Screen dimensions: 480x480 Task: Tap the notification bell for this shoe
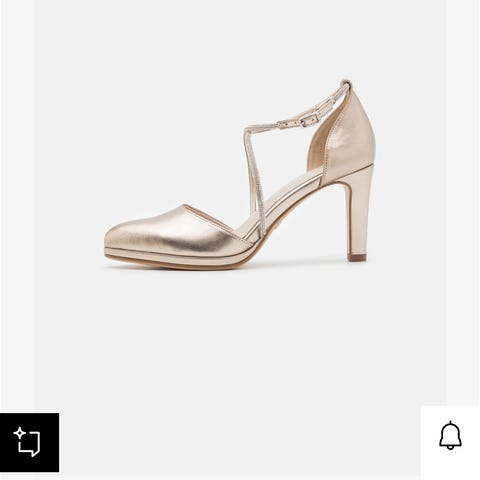[450, 435]
